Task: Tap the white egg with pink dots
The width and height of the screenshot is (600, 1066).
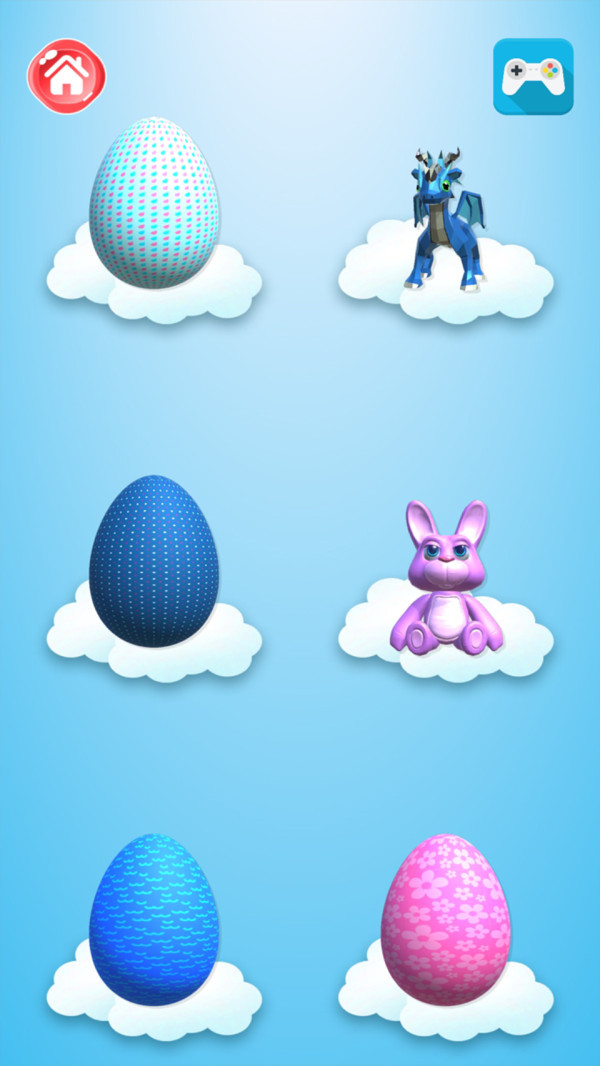Action: (155, 204)
